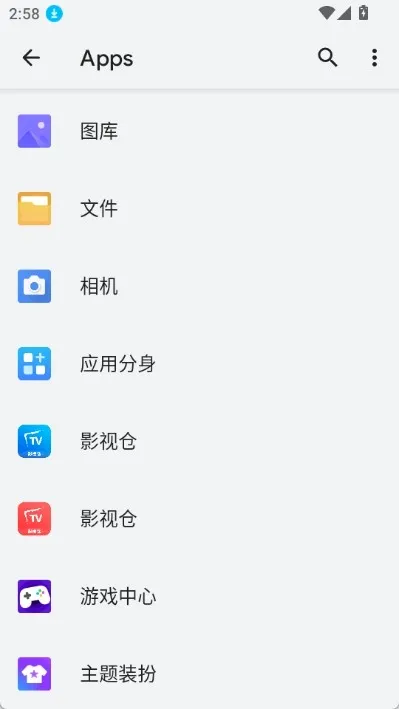The height and width of the screenshot is (709, 399).
Task: Open 影视仓 with the blue icon
Action: 200,441
